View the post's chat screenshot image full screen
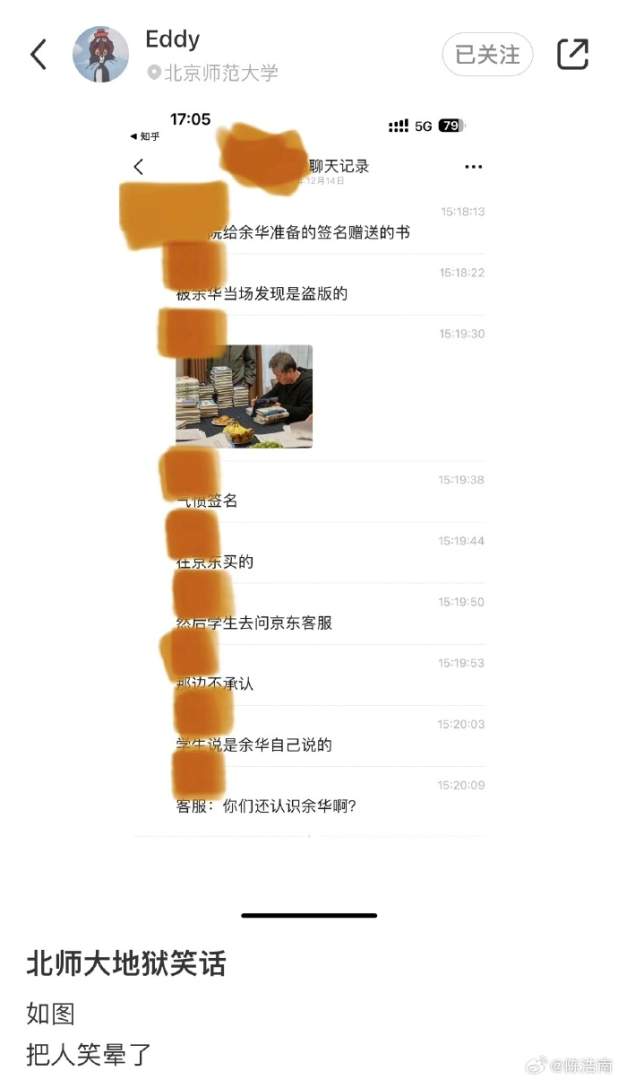The width and height of the screenshot is (618, 1080). 308,480
